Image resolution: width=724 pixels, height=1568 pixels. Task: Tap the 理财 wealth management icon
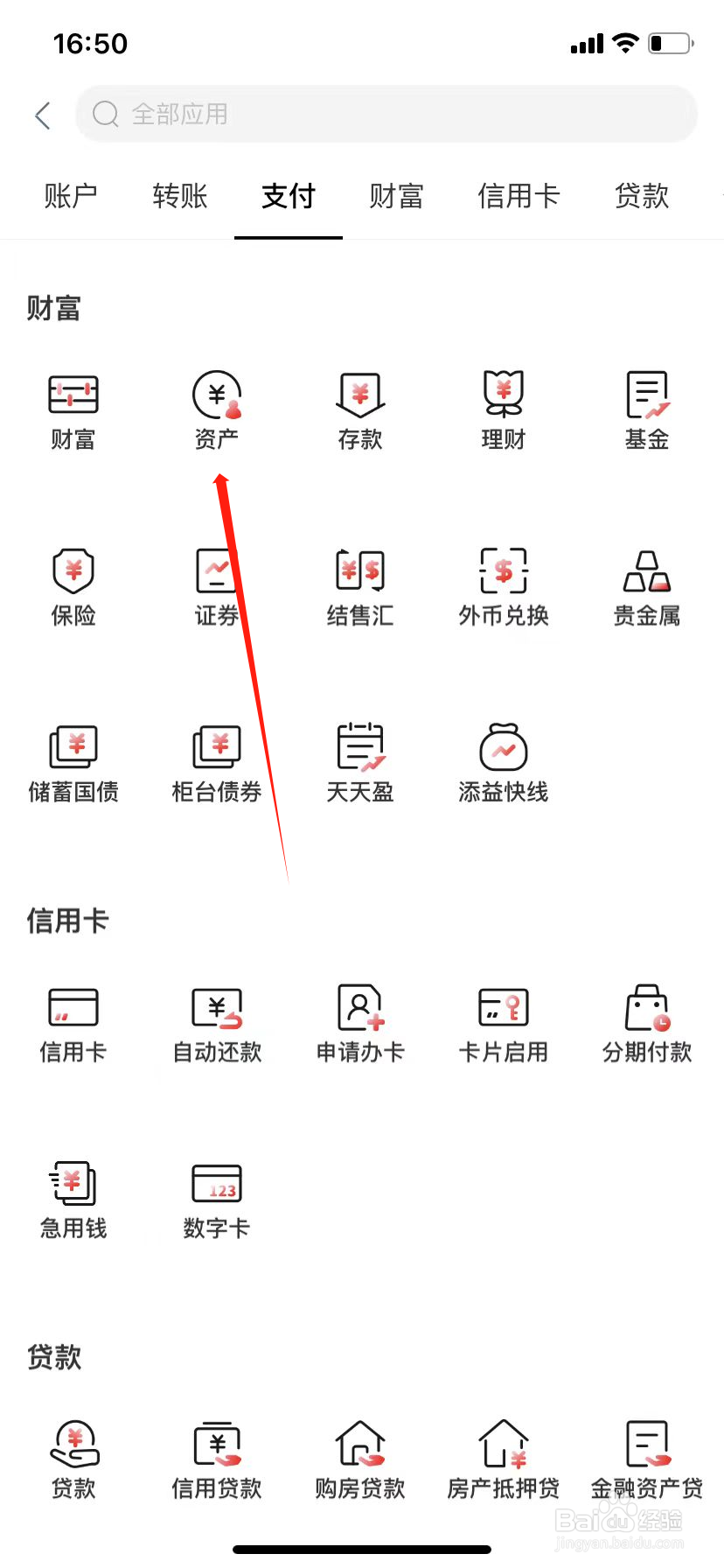(502, 409)
